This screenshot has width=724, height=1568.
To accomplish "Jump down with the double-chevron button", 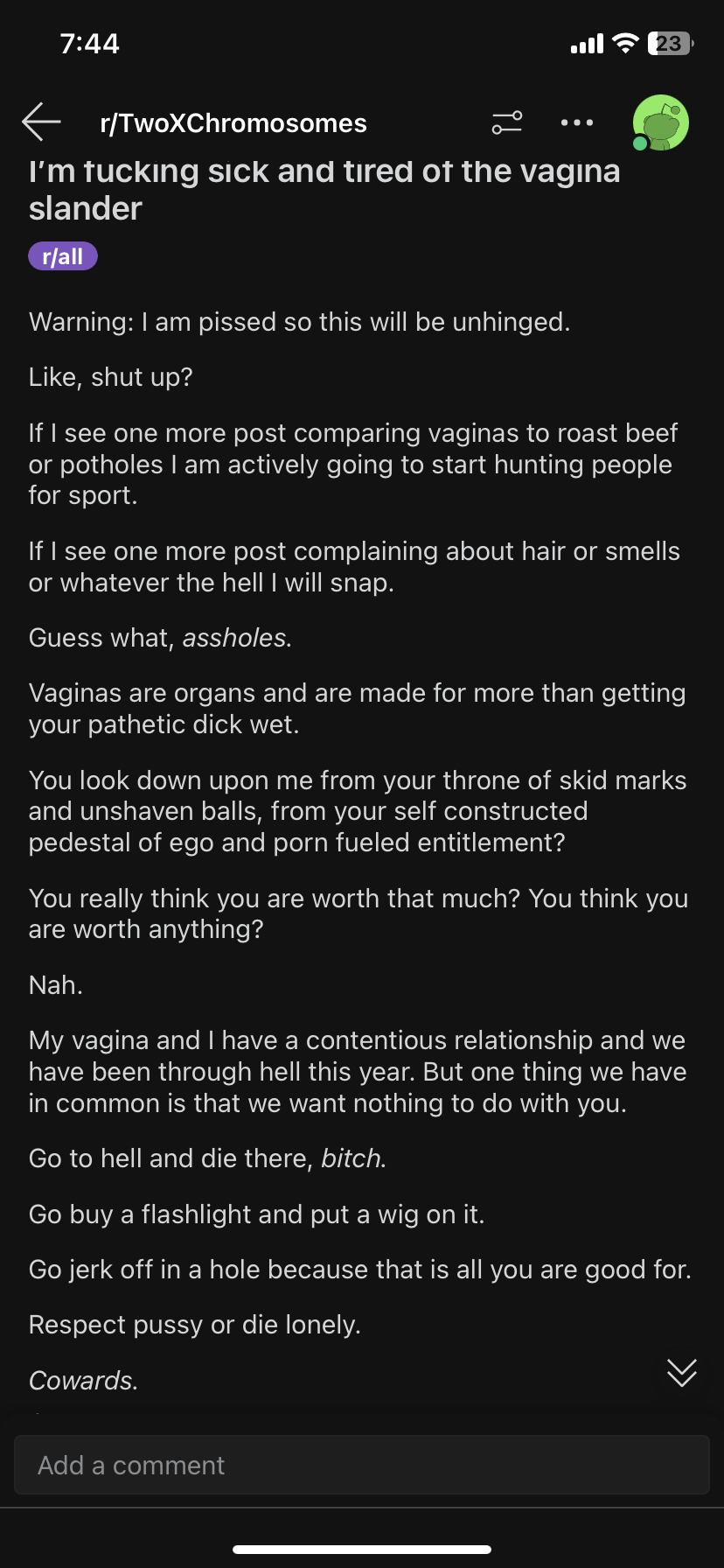I will tap(682, 1373).
